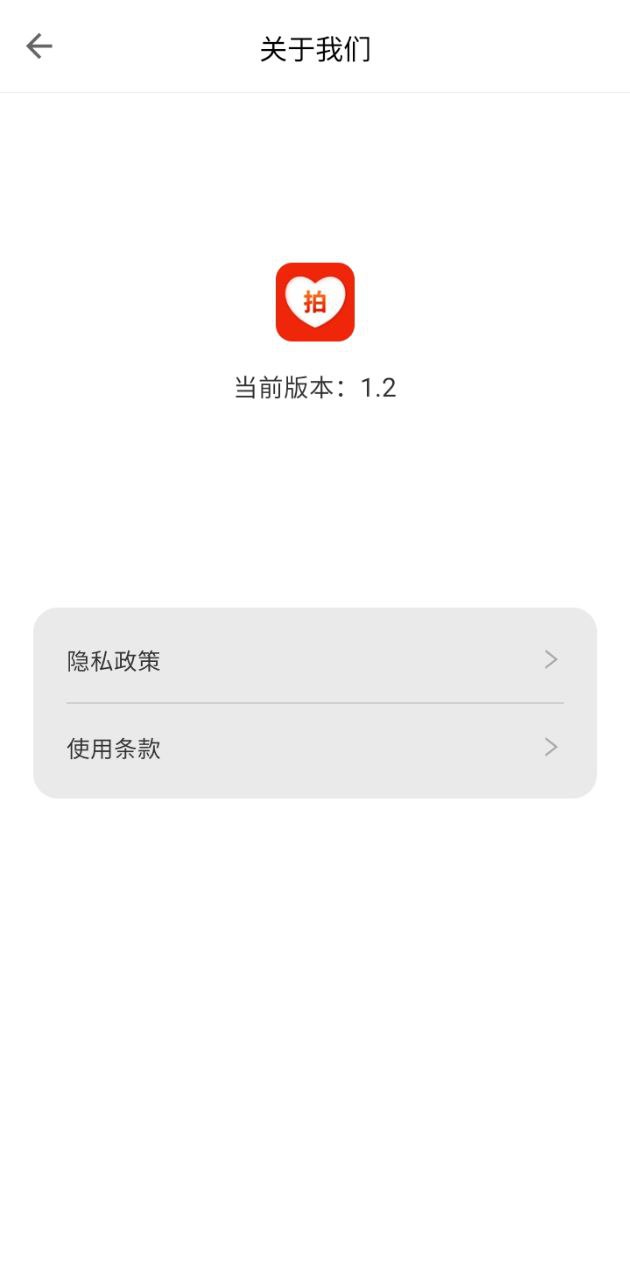
Task: Go back using the arrow icon
Action: (x=39, y=46)
